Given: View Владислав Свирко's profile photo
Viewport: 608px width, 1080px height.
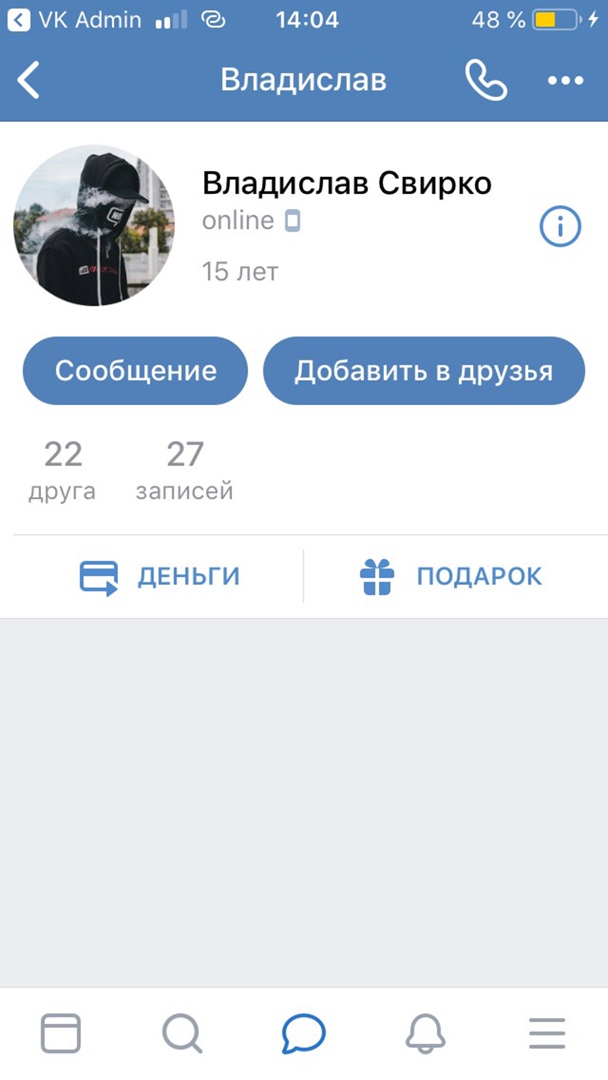Looking at the screenshot, I should 94,225.
